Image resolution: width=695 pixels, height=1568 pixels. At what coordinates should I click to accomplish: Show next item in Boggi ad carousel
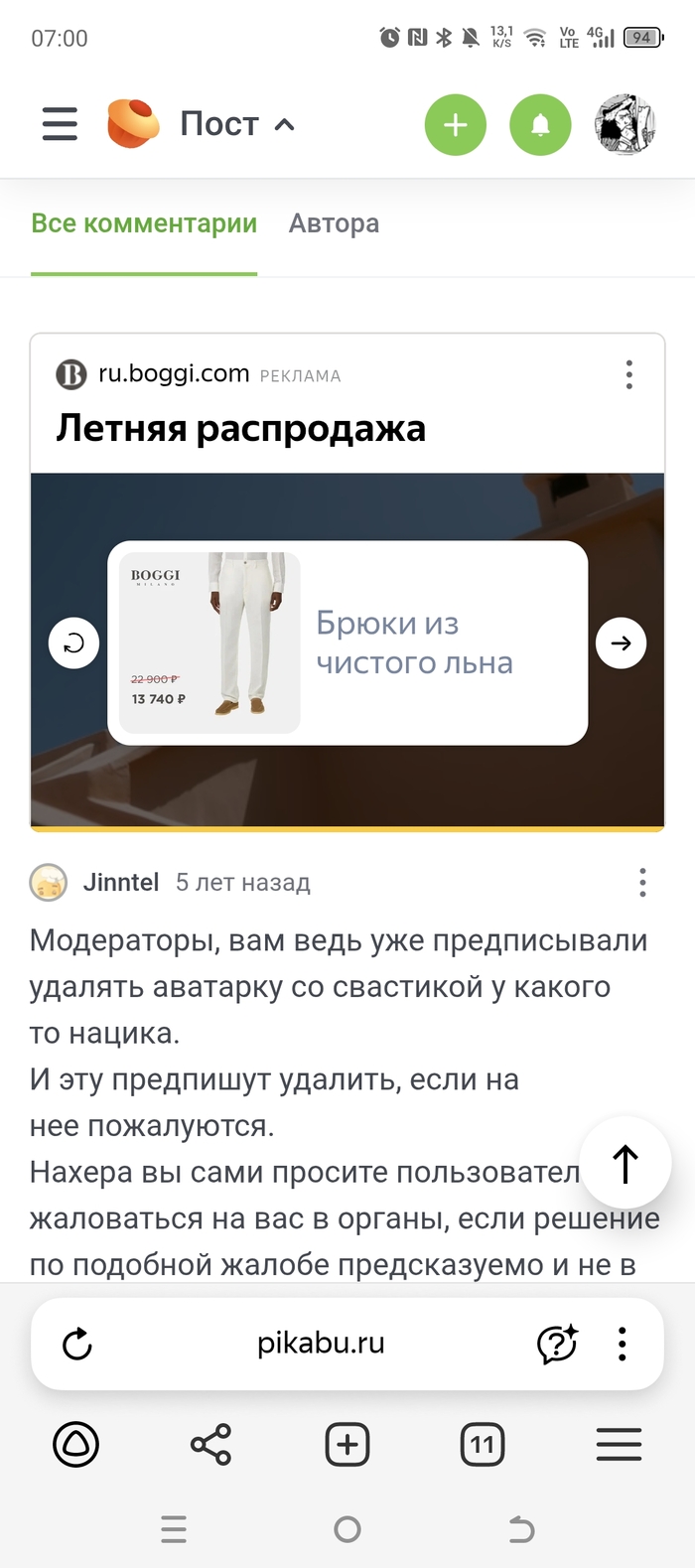(x=621, y=643)
